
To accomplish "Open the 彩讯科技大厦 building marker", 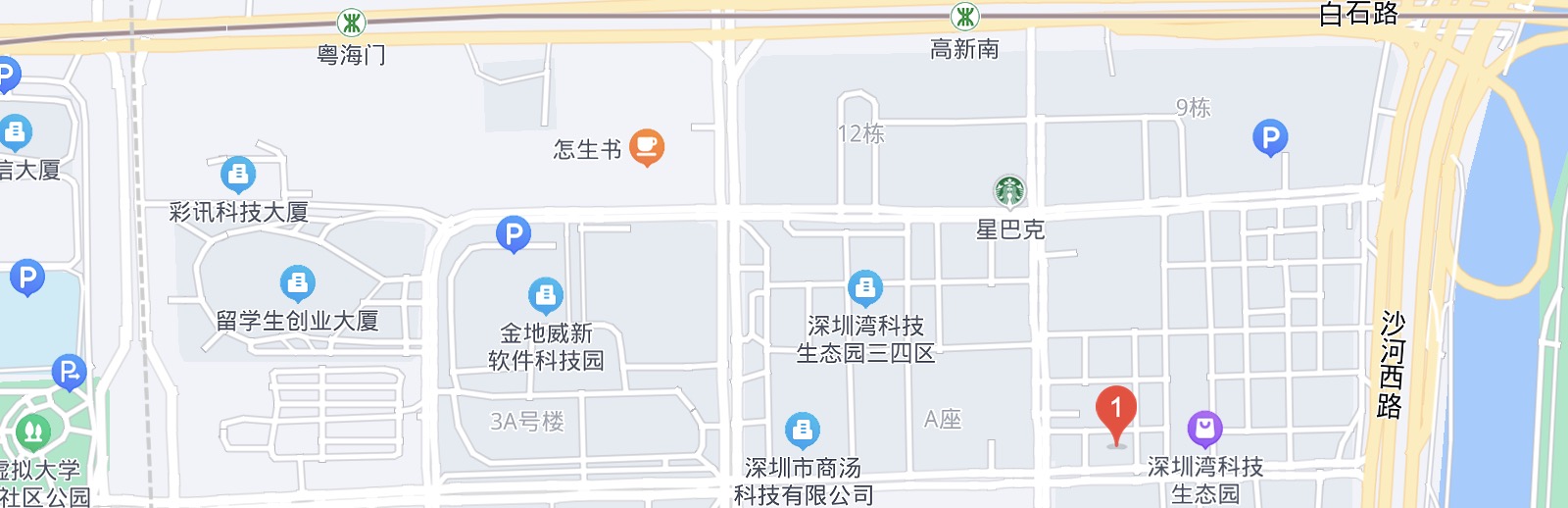I will tap(238, 175).
